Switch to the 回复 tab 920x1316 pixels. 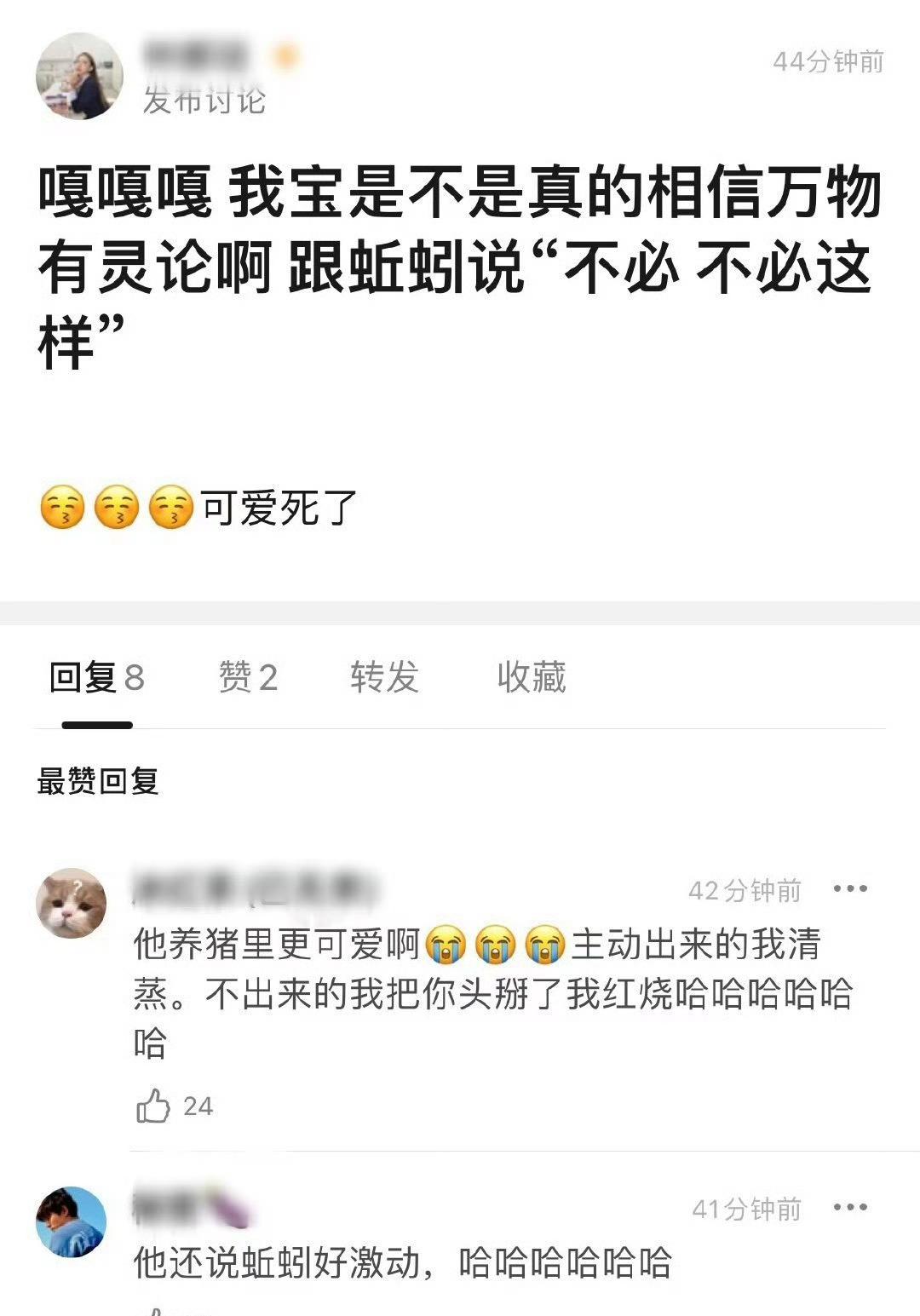[96, 678]
